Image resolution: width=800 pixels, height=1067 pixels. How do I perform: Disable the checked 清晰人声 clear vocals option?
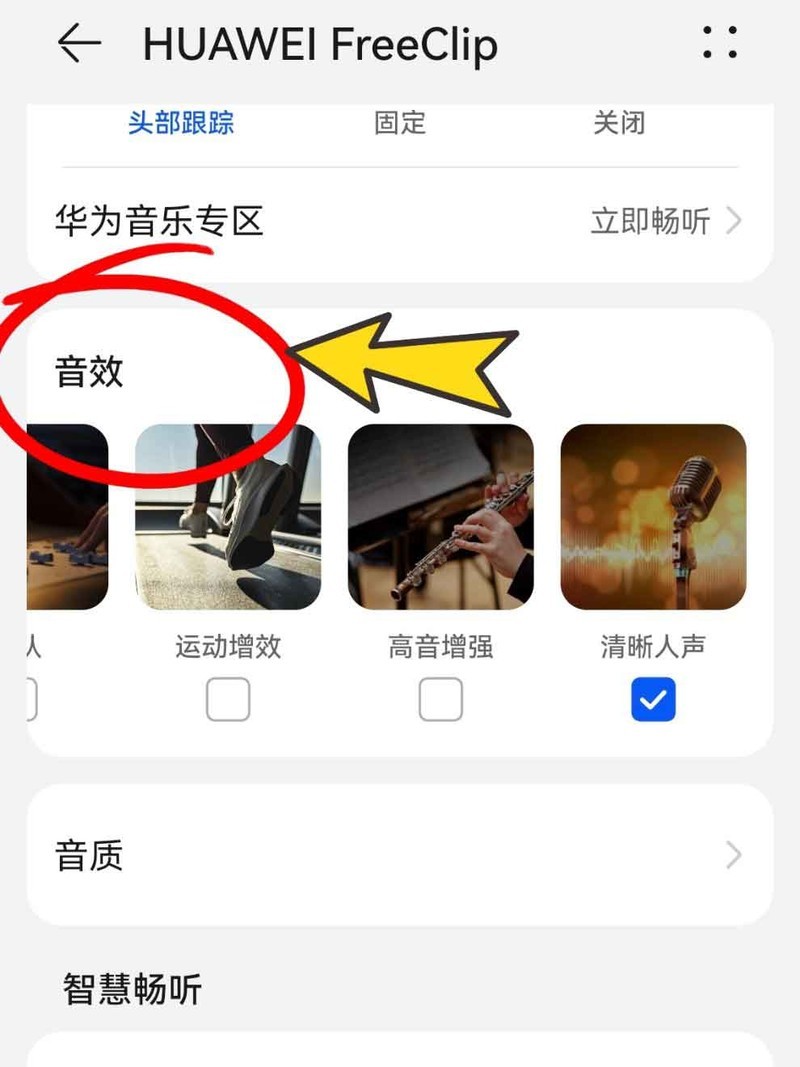(653, 700)
